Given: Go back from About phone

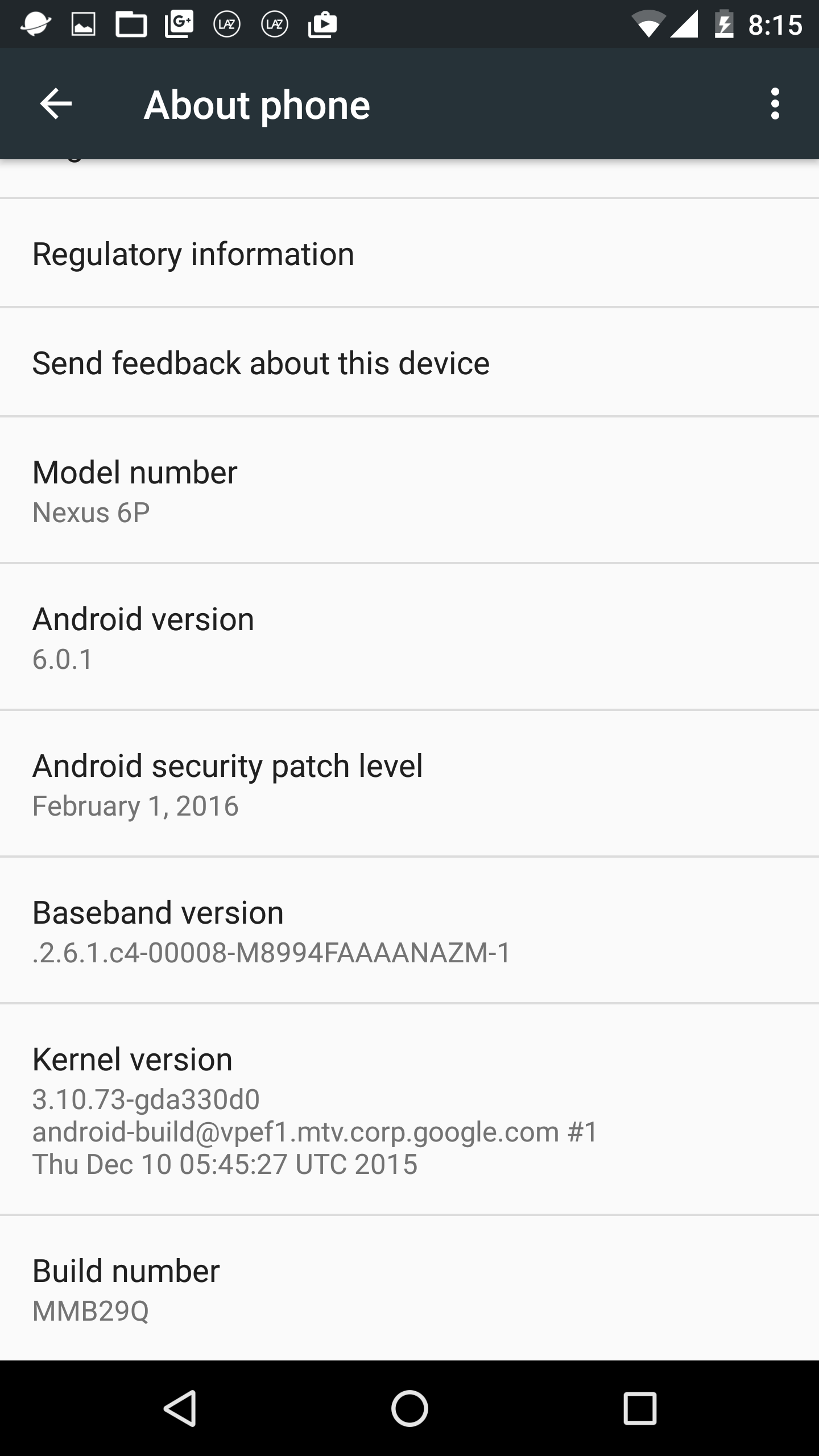Looking at the screenshot, I should 56,104.
